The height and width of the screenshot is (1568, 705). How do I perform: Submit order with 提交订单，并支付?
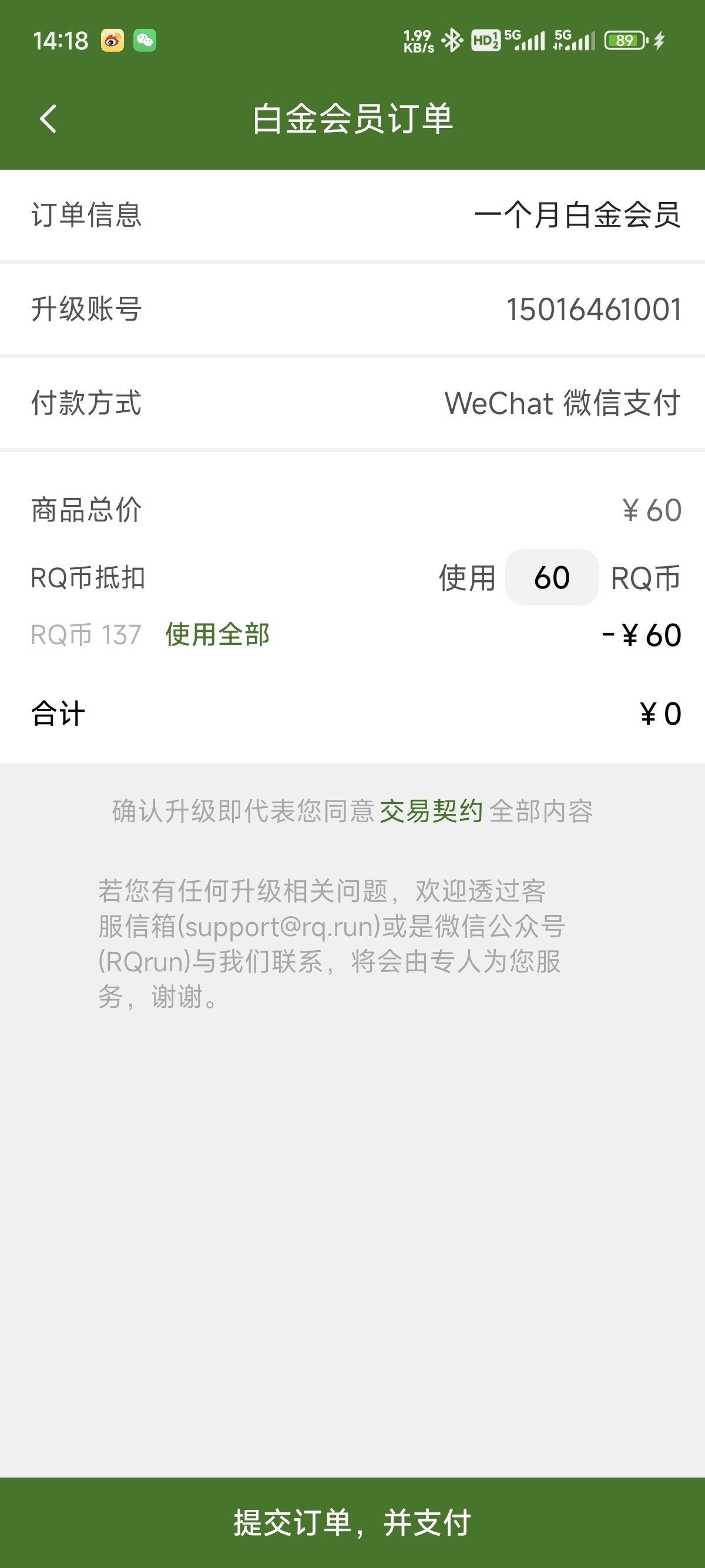pos(352,1522)
